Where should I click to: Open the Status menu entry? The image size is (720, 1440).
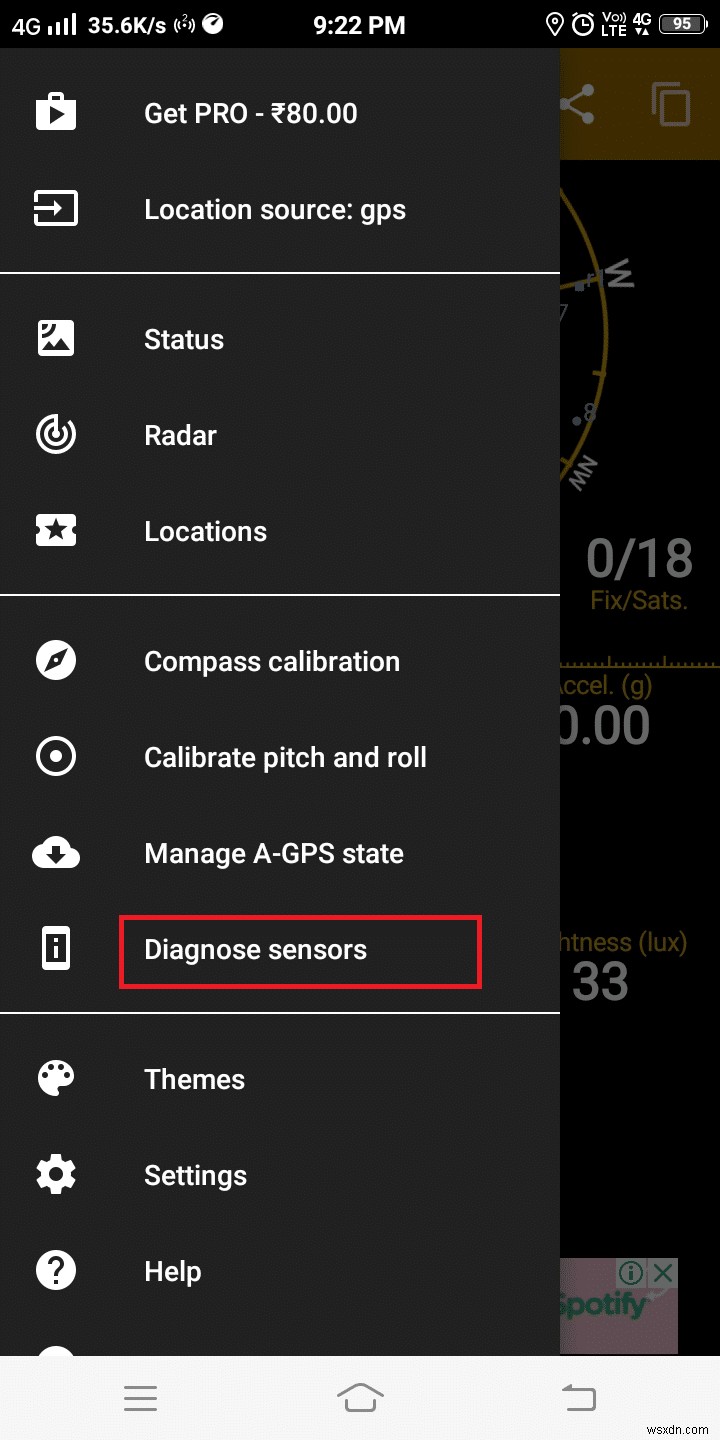pyautogui.click(x=183, y=338)
